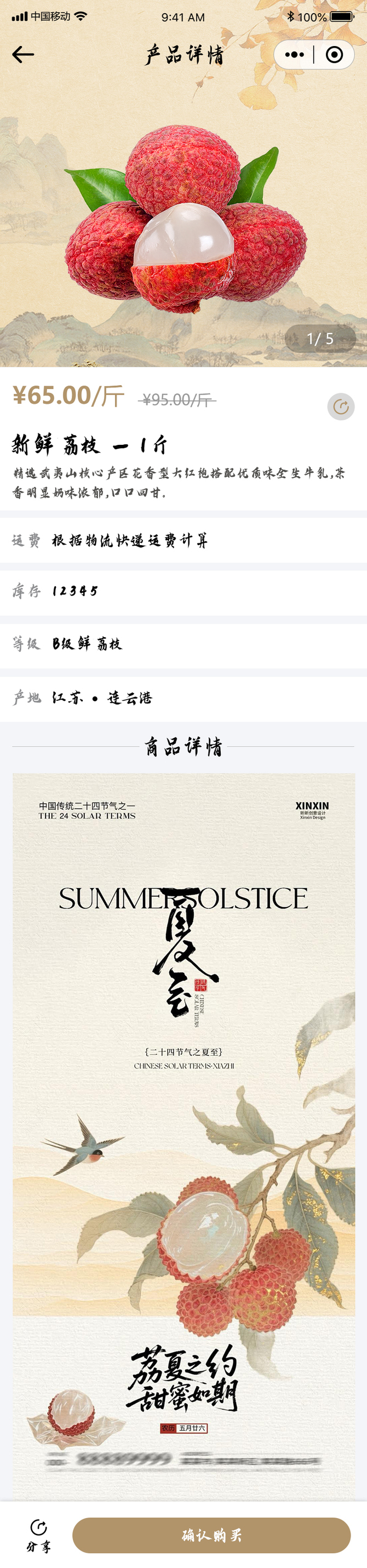
Task: Tap the 分享 share button at bottom
Action: pyautogui.click(x=38, y=1535)
